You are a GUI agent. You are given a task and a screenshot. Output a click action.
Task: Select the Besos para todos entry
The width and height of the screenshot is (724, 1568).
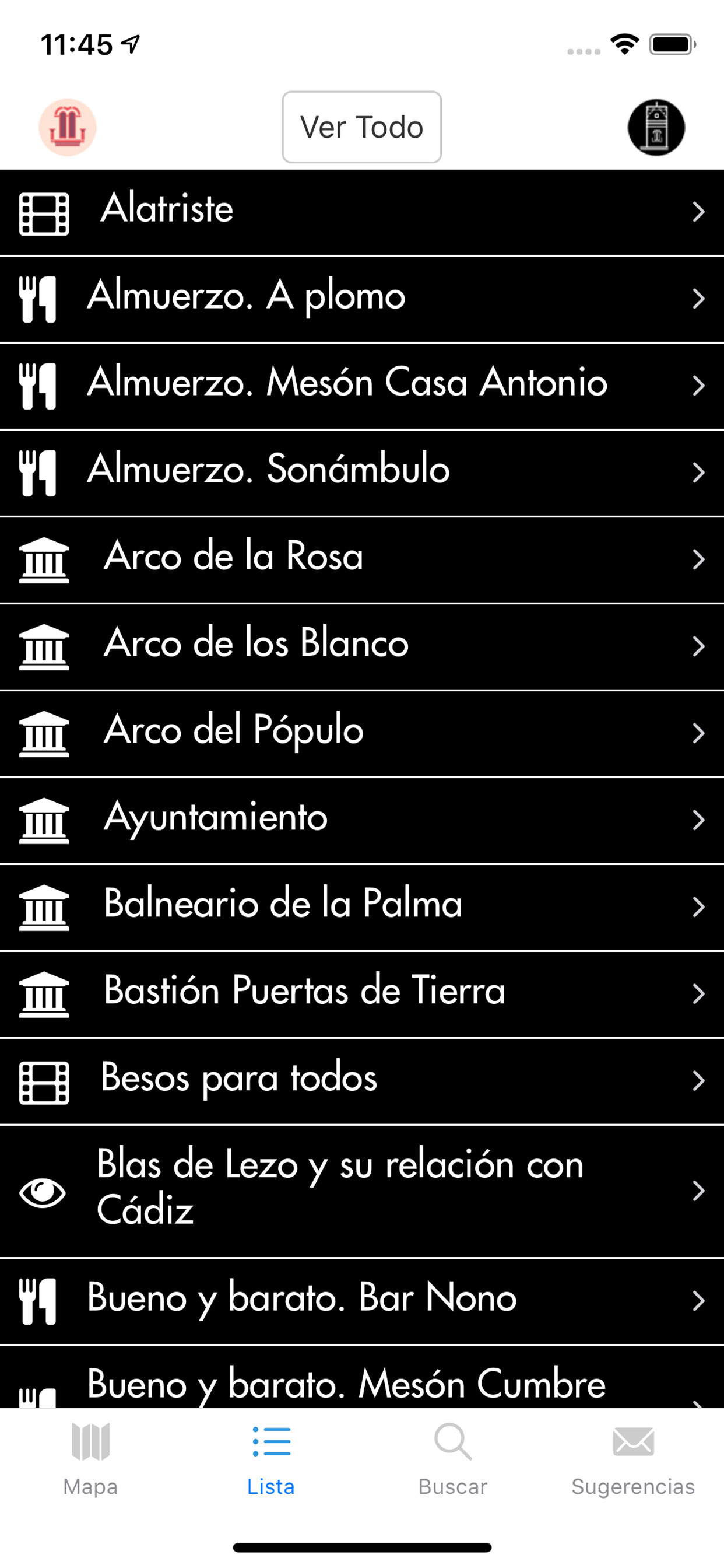(362, 1081)
